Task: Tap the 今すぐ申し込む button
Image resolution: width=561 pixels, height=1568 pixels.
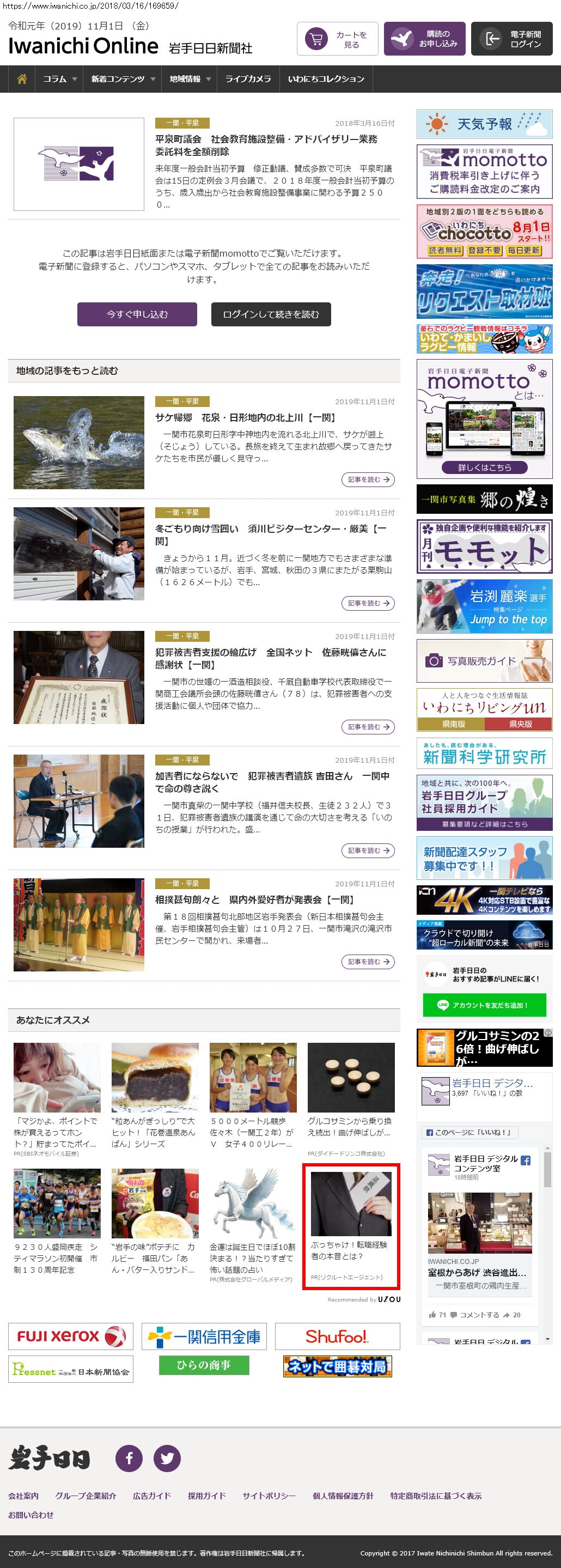Action: pos(137,314)
